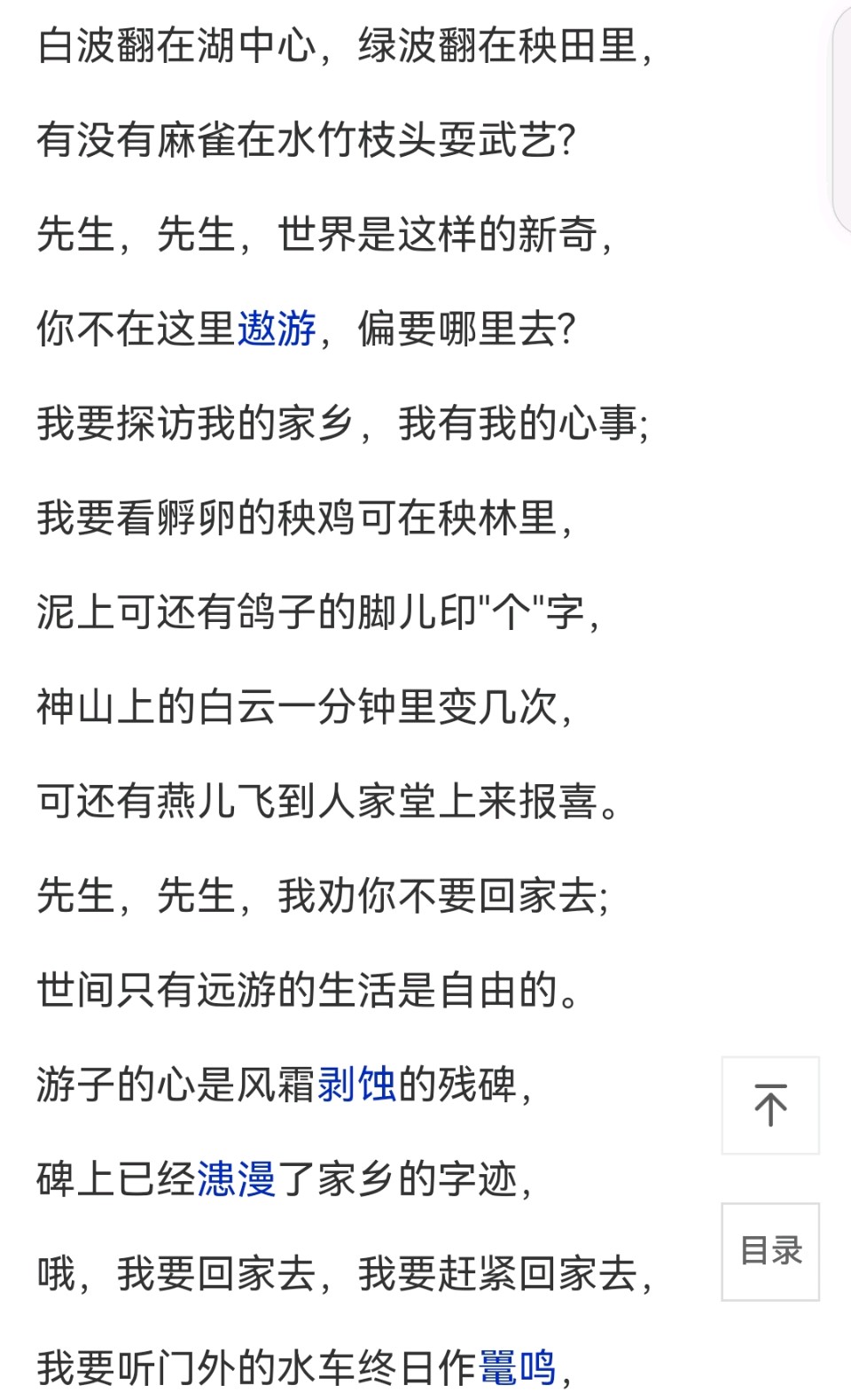Jump back to top with arrow button
The width and height of the screenshot is (851, 1400).
click(x=769, y=1105)
